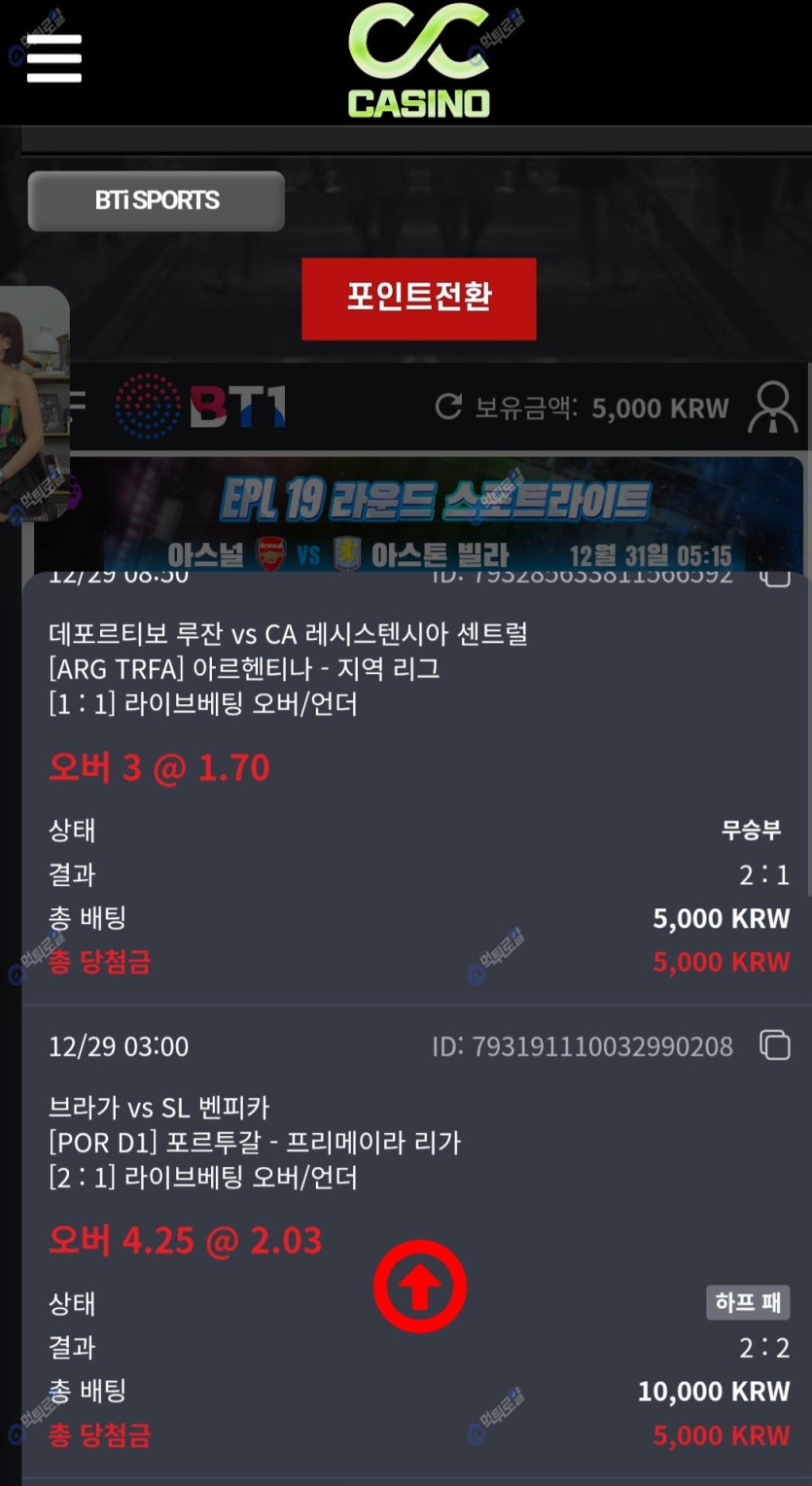Refresh the 보유금액 balance
The height and width of the screenshot is (1486, 812).
448,407
